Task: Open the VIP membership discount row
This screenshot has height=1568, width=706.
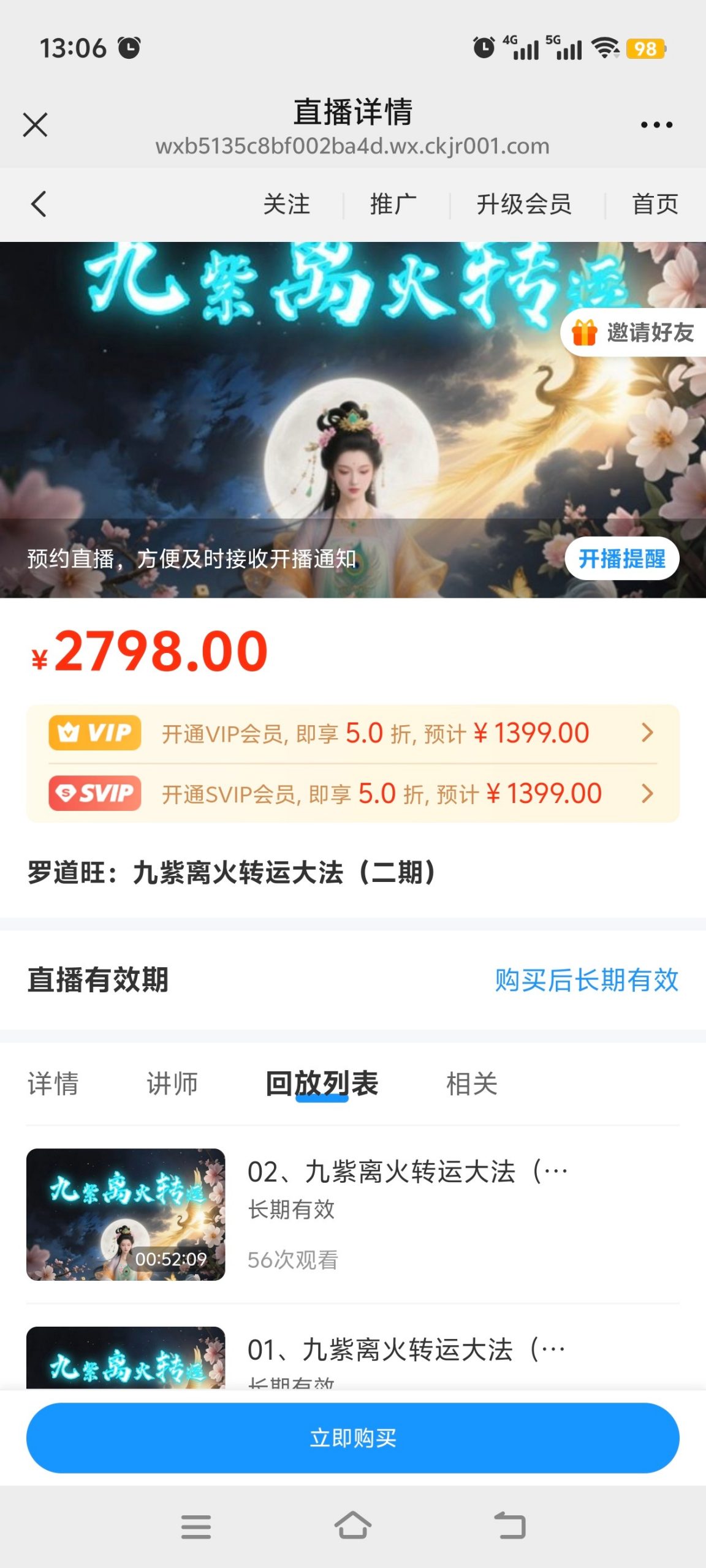Action: pos(352,733)
